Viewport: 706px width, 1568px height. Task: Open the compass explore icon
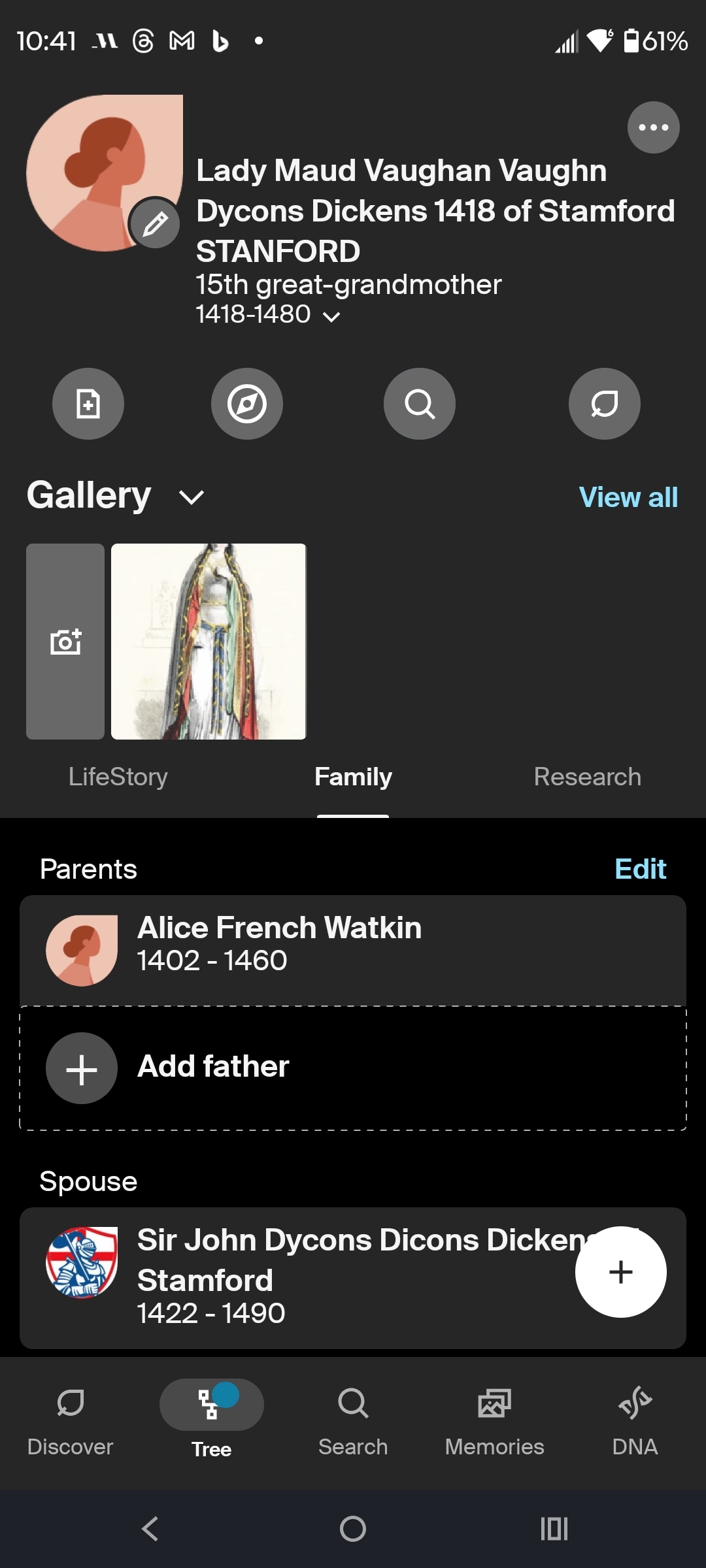pyautogui.click(x=247, y=403)
